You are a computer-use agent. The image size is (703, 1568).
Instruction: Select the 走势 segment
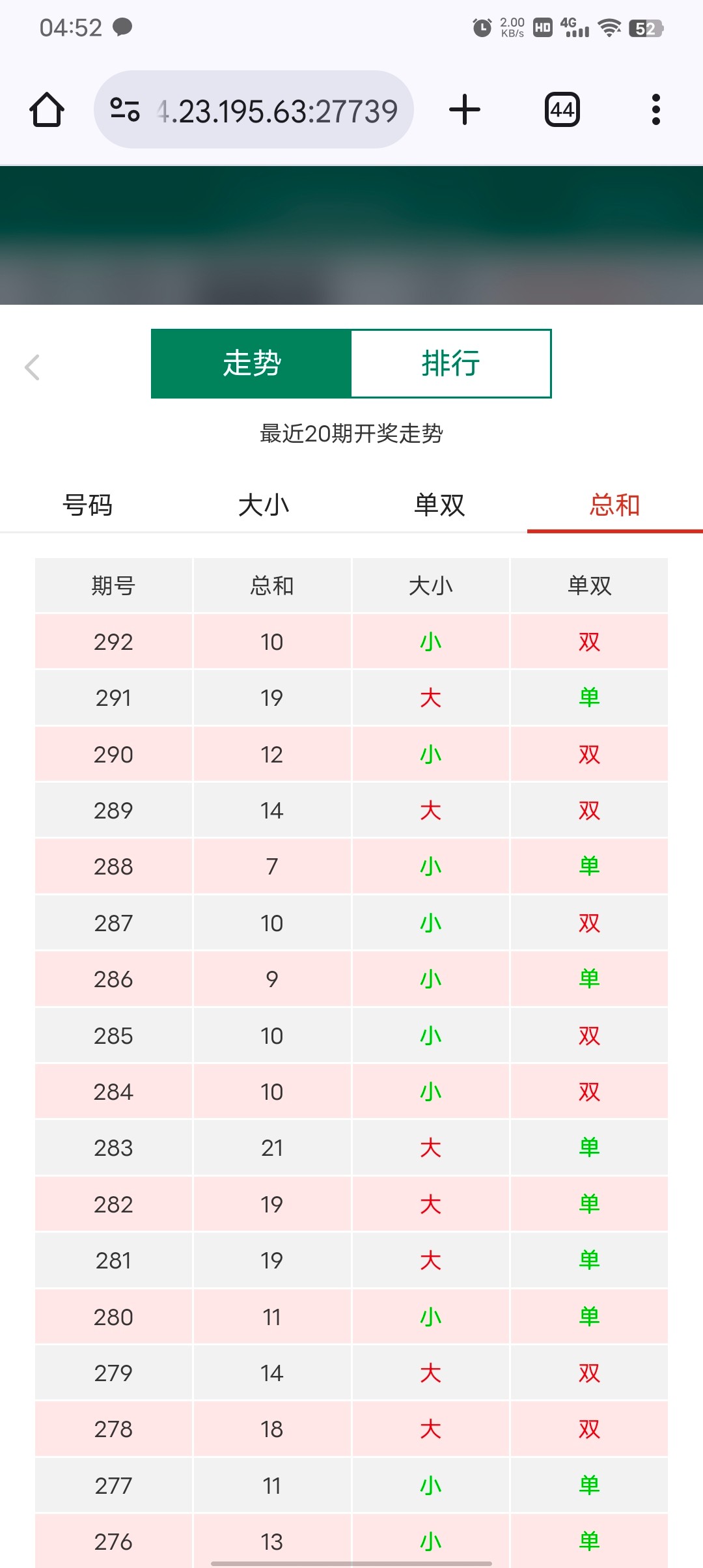coord(251,363)
